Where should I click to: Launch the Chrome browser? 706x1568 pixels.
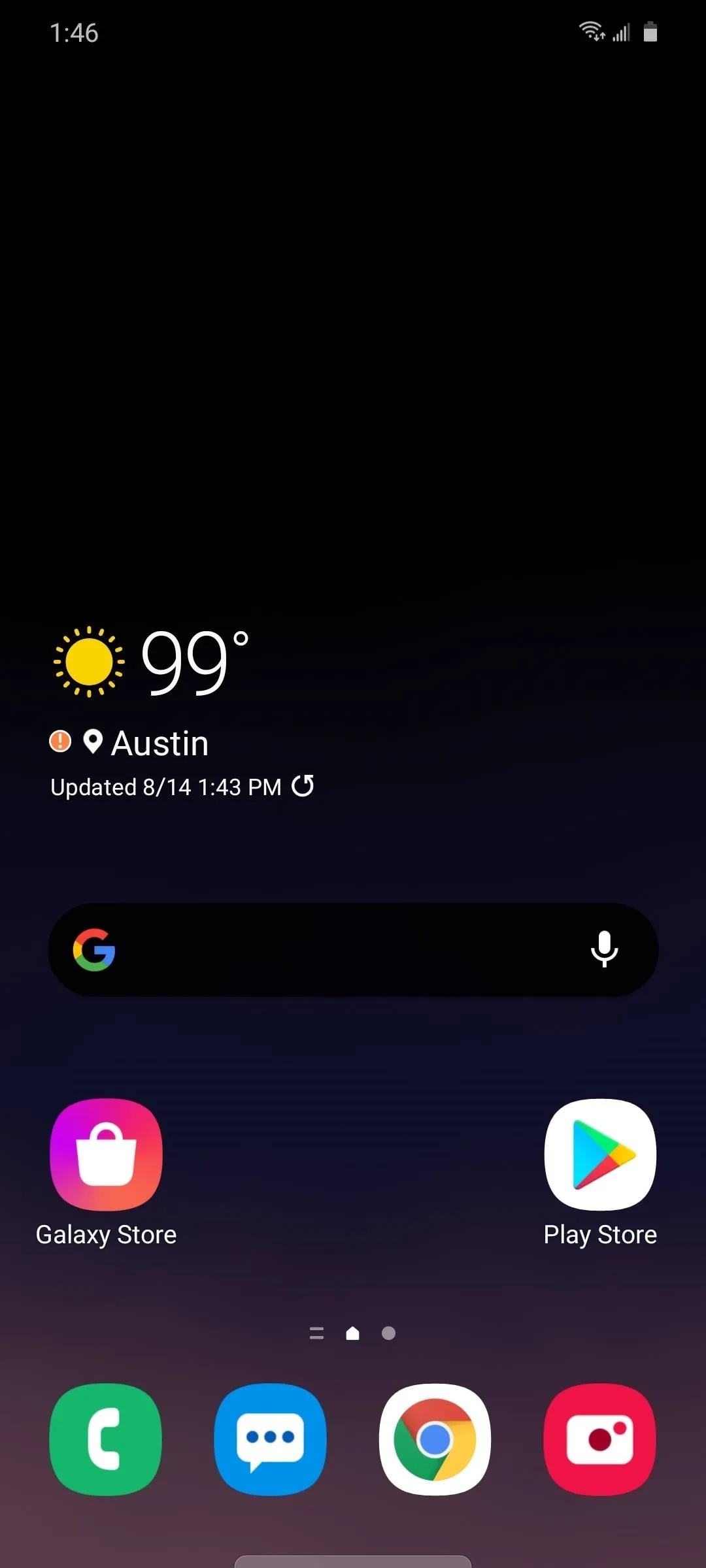point(435,1439)
